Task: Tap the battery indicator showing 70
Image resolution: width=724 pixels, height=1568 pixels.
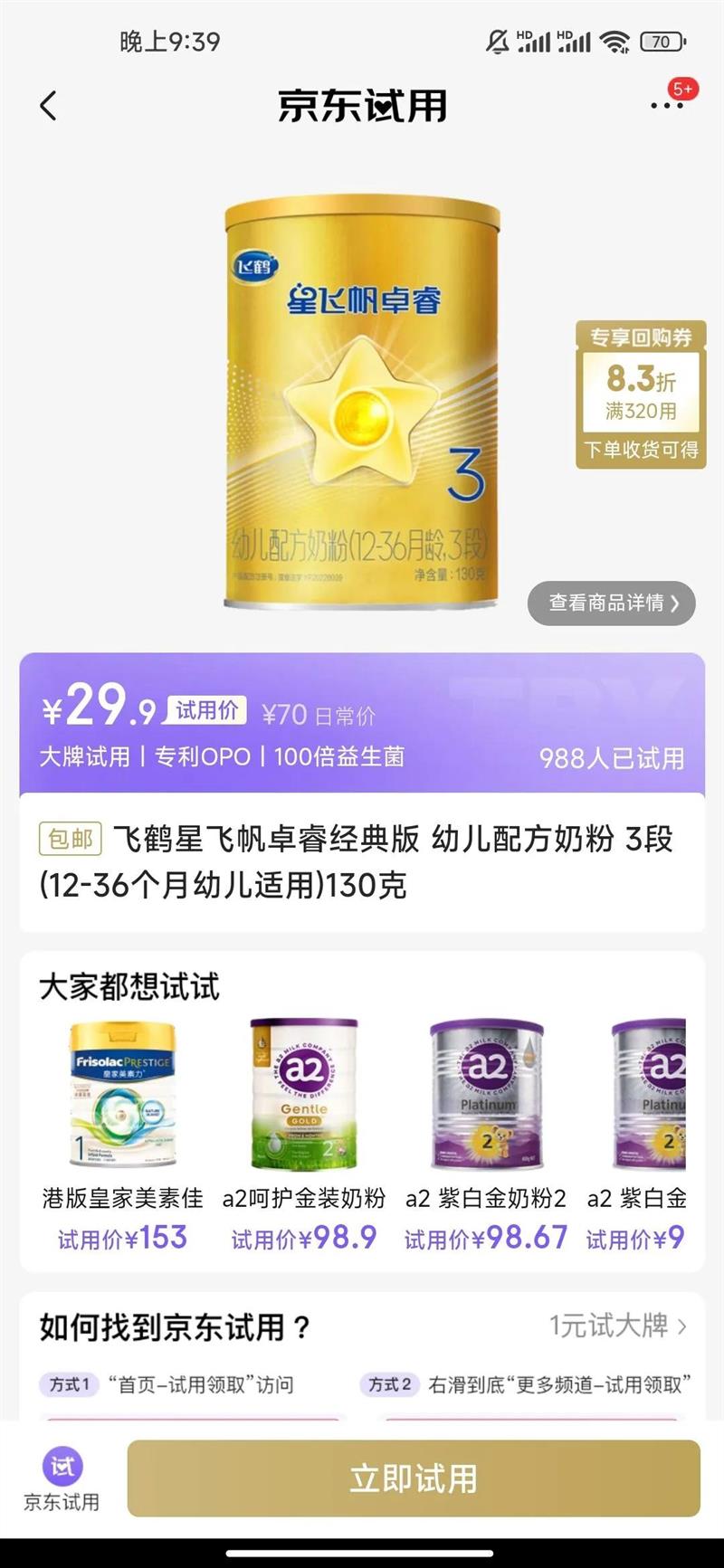Action: point(660,41)
